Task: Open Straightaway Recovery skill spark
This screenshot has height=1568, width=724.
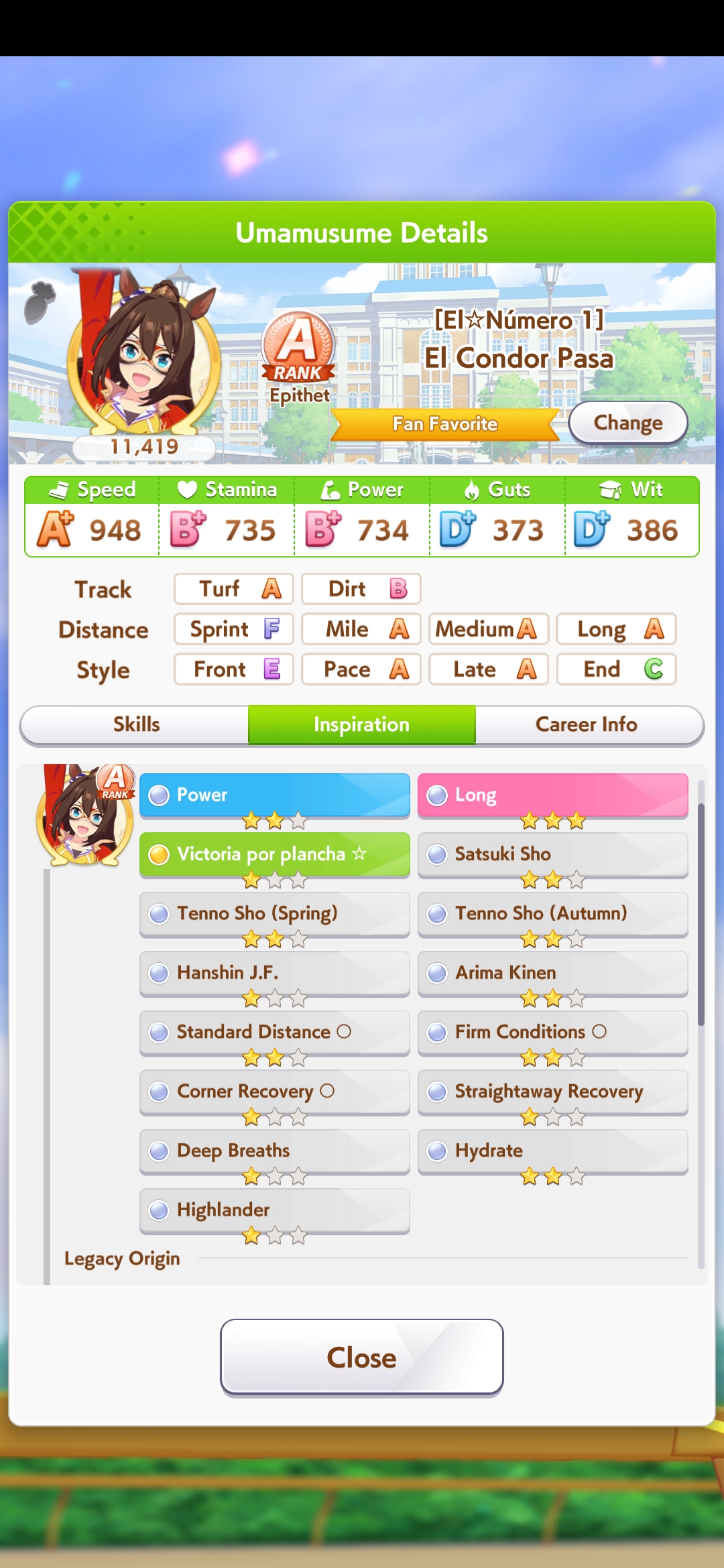Action: coord(553,1092)
